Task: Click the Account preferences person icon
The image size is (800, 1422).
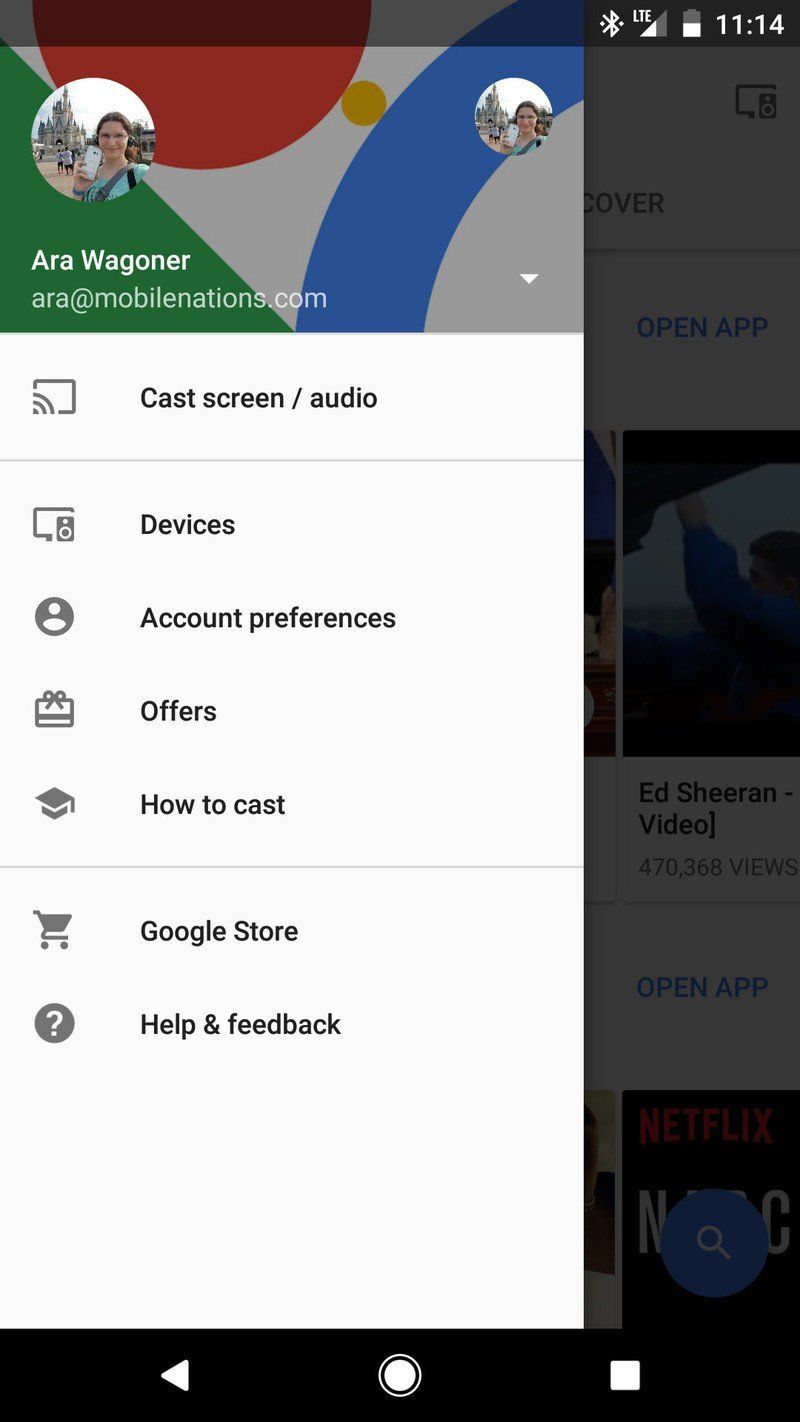Action: coord(54,617)
